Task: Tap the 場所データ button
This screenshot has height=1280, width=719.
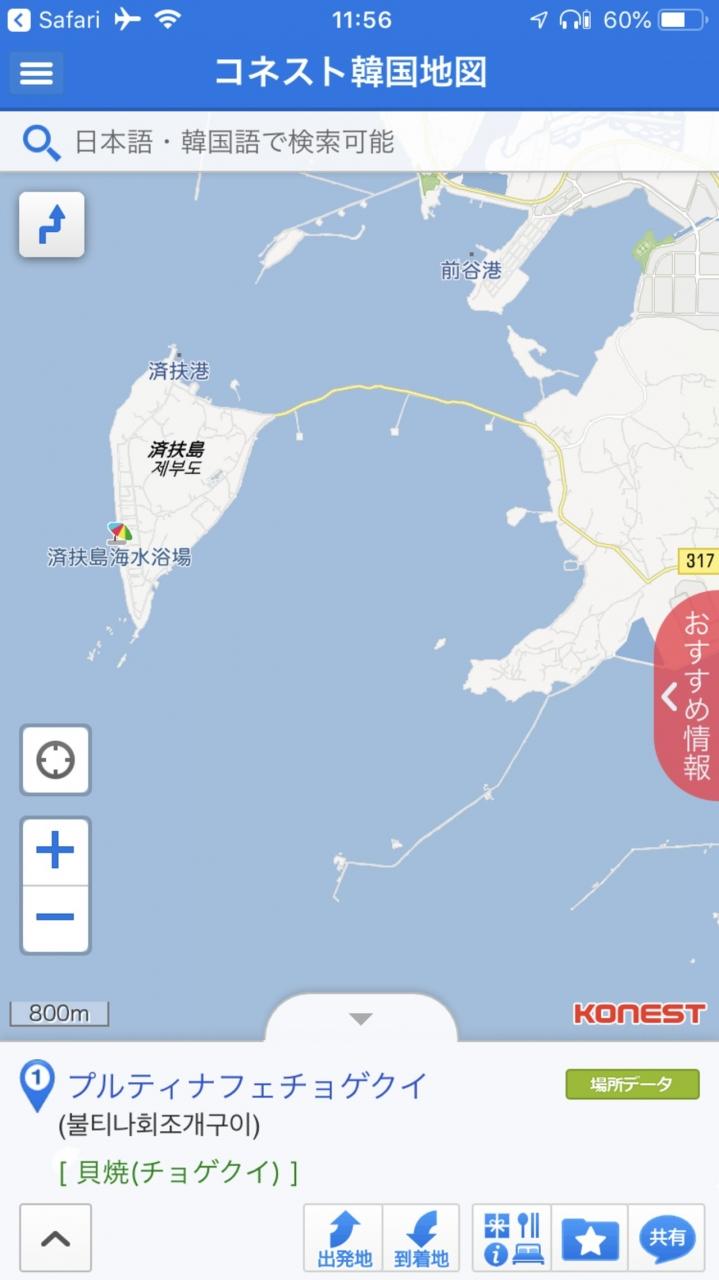Action: coord(632,1084)
